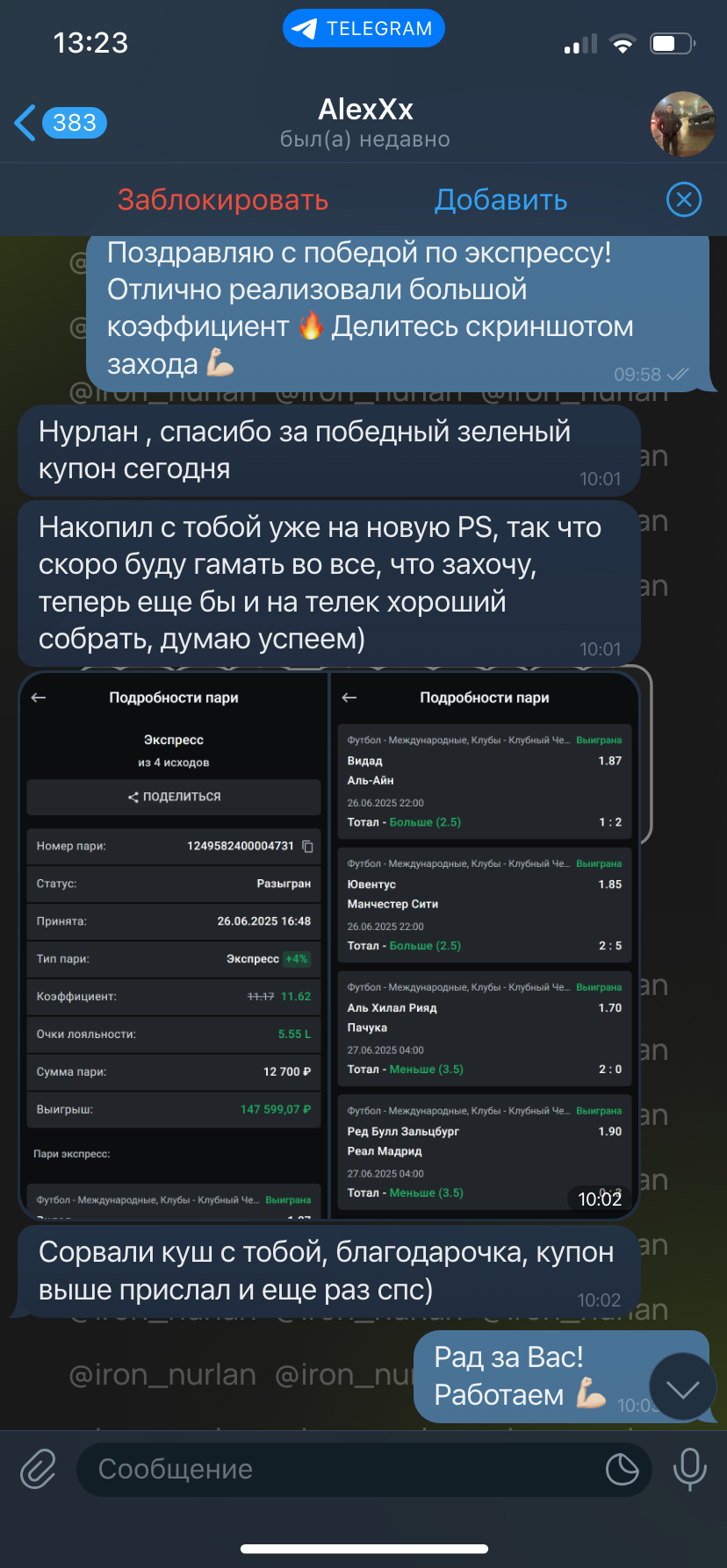
Task: Open AlexXx contact info from header
Action: (x=365, y=123)
